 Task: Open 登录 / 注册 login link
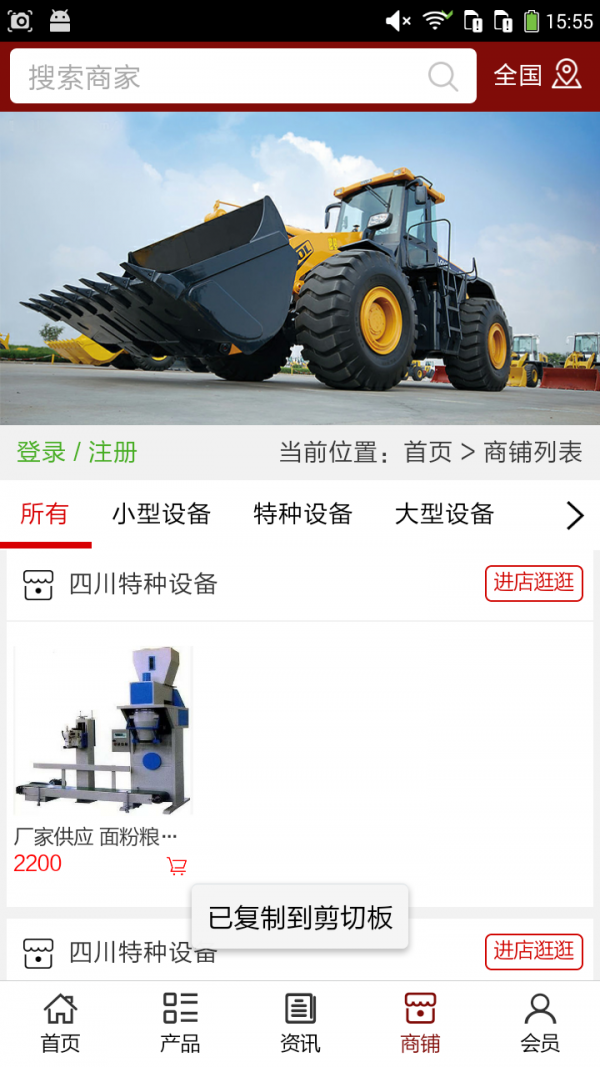coord(77,452)
